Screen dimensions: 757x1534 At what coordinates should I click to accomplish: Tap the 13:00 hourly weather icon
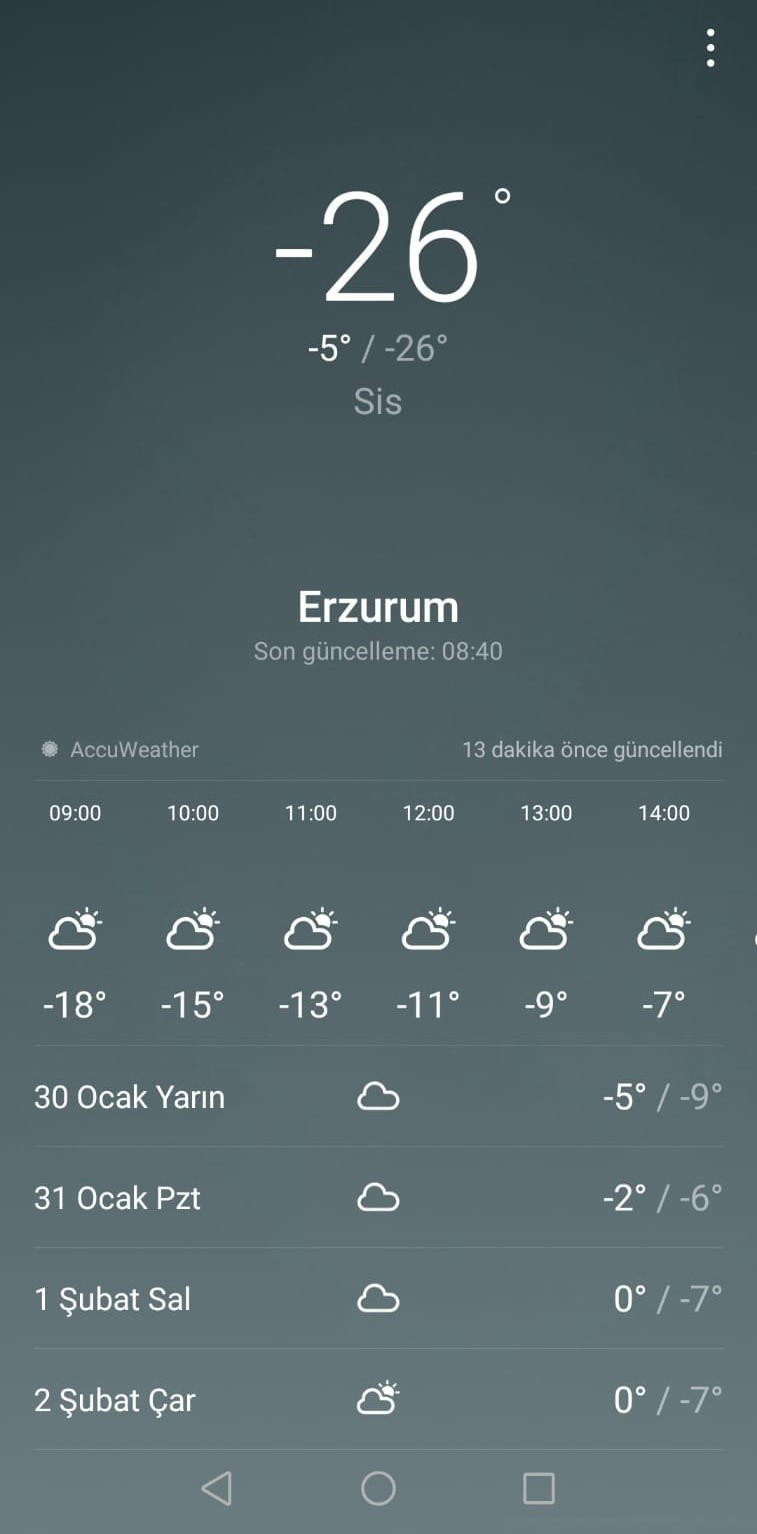[x=546, y=930]
